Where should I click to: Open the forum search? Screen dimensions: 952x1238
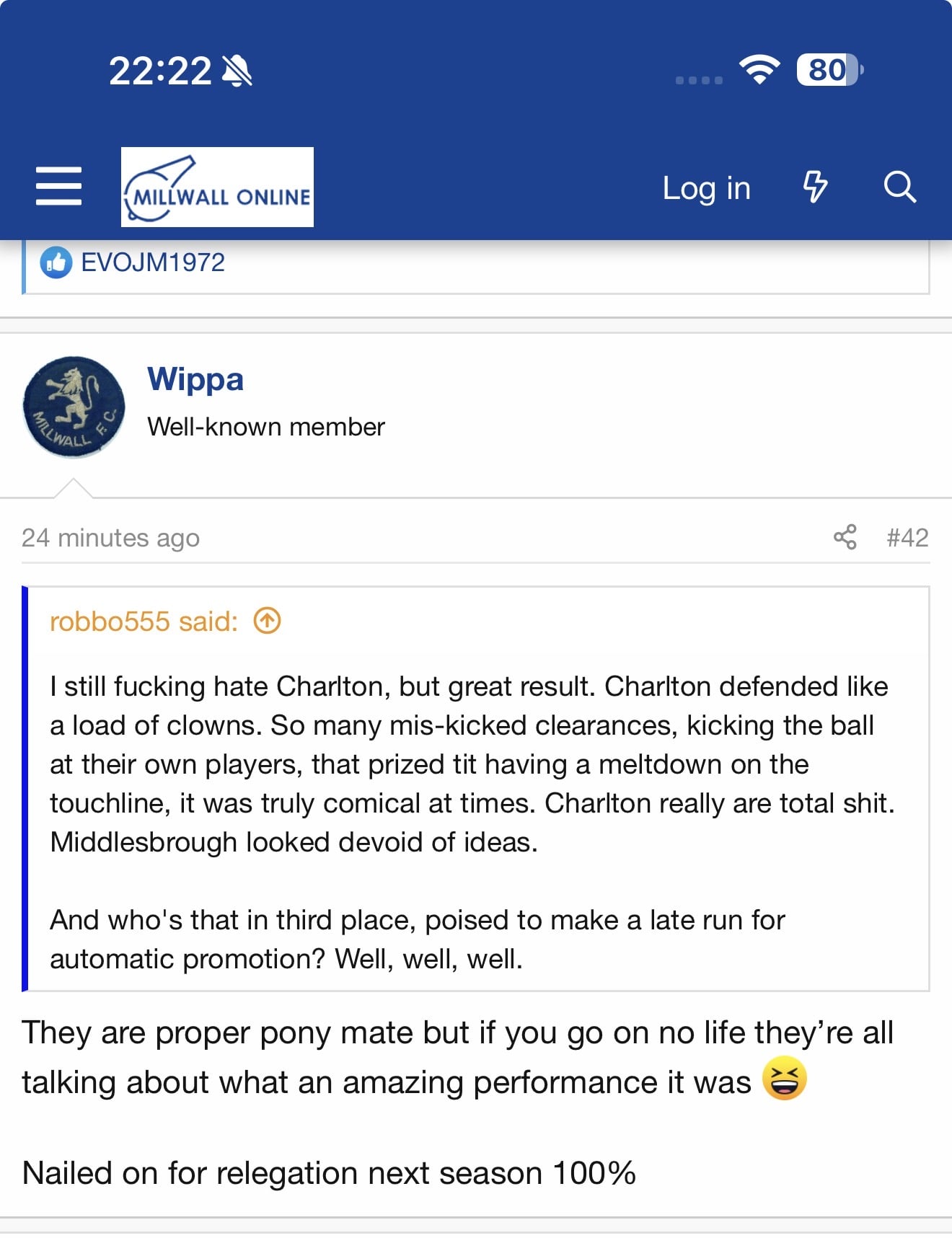pyautogui.click(x=899, y=187)
